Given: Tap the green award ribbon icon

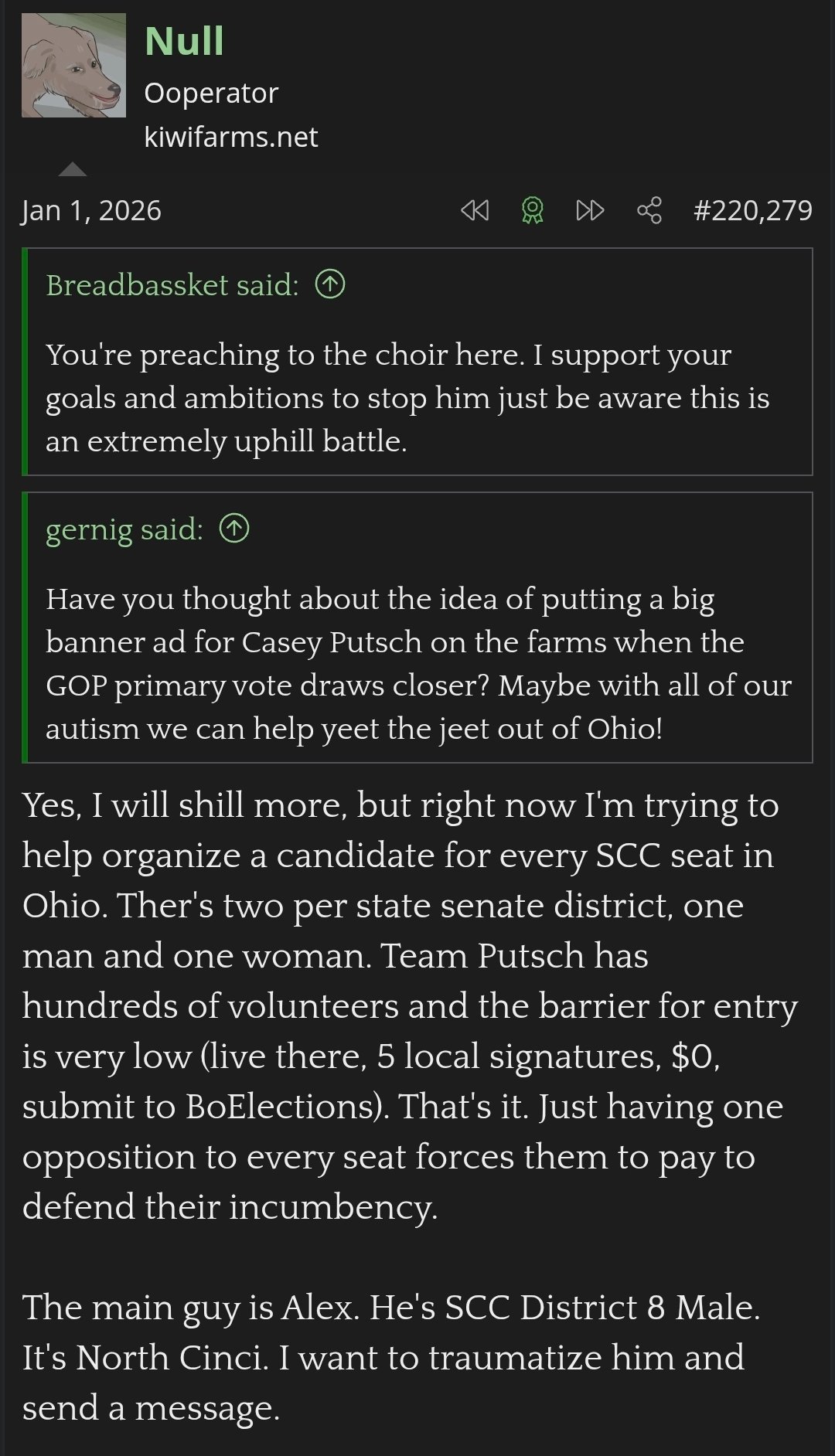Looking at the screenshot, I should [x=533, y=210].
